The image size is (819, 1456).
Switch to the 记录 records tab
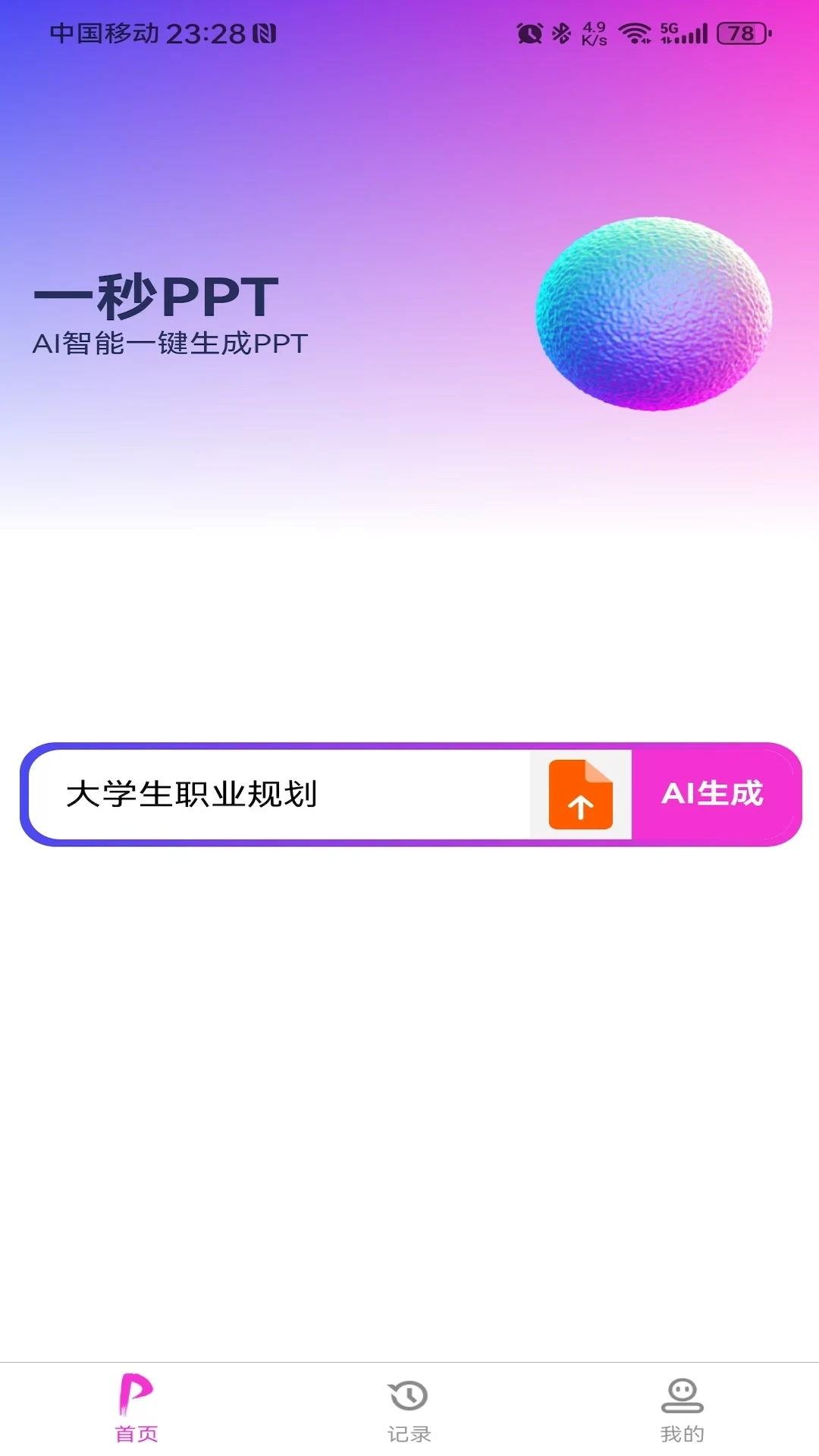(409, 1433)
